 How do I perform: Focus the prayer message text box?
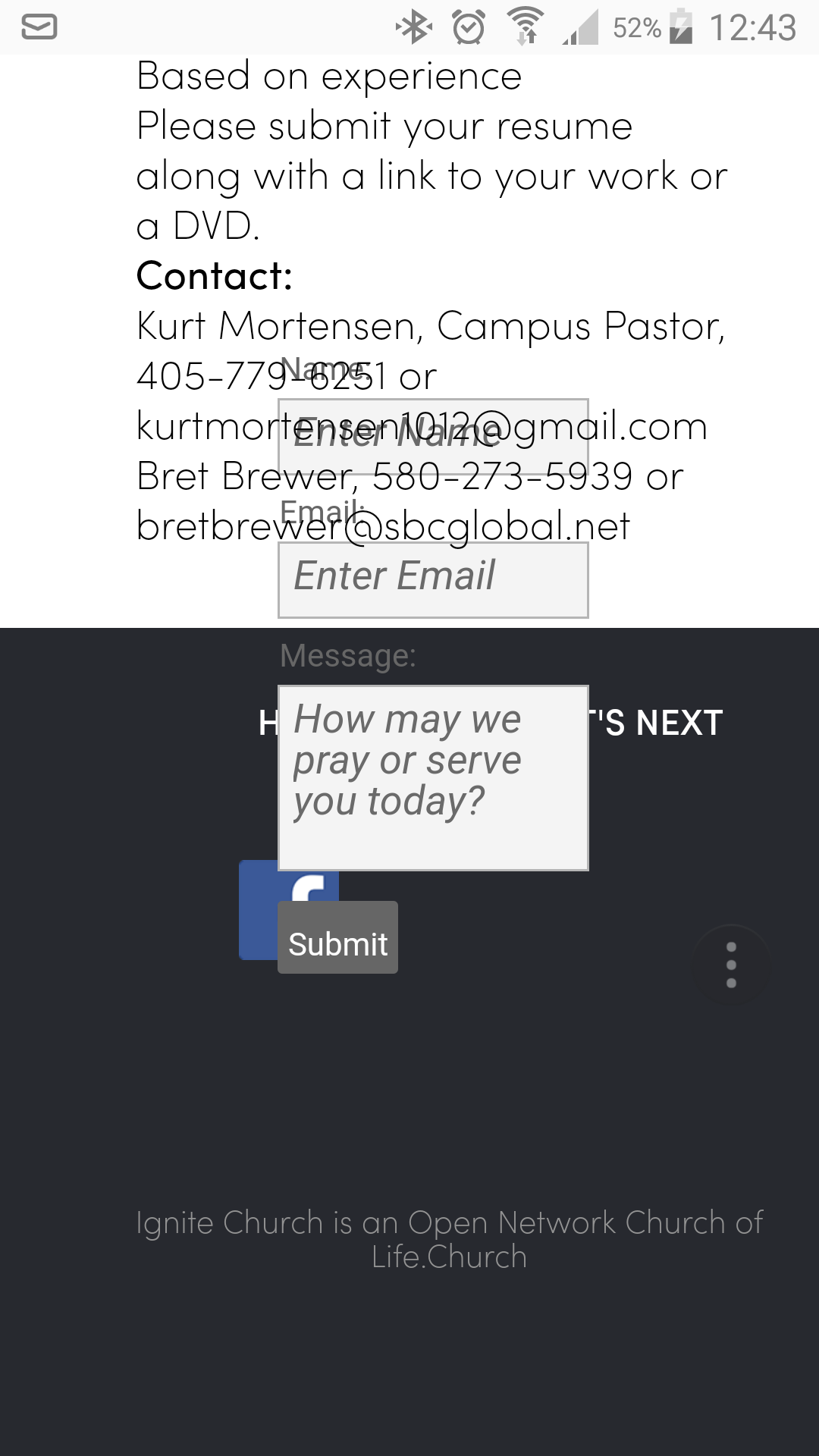tap(433, 778)
